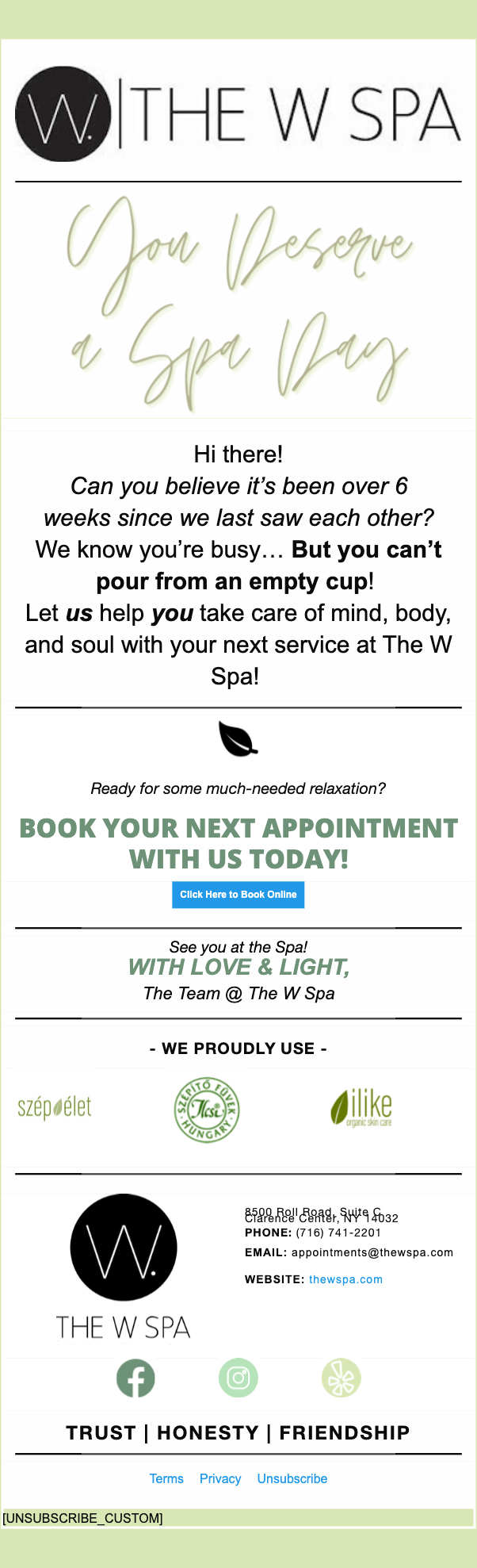Tap Click Here to Book Online
Image resolution: width=477 pixels, height=1568 pixels.
[x=238, y=895]
